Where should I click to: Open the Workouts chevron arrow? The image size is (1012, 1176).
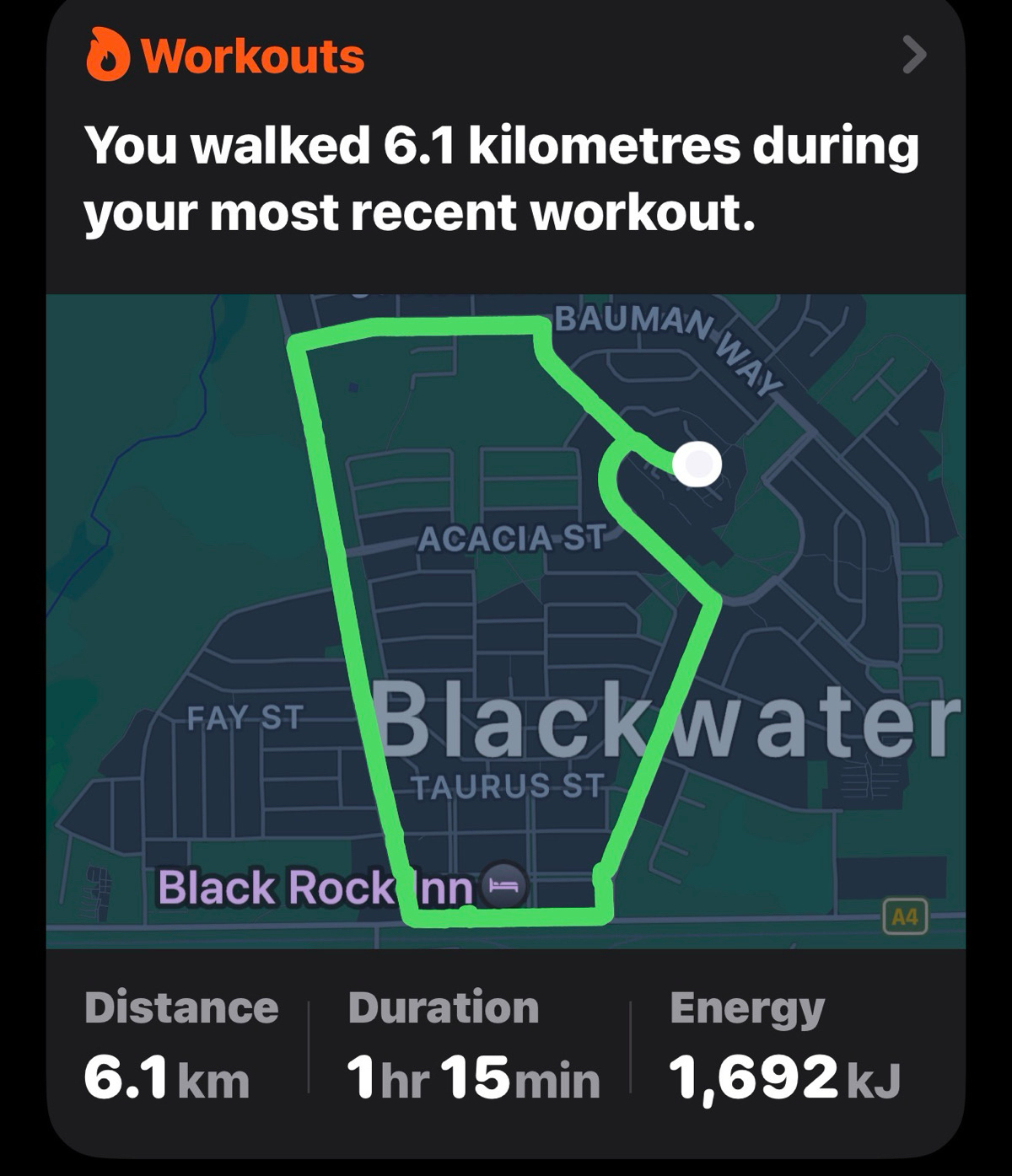(914, 56)
